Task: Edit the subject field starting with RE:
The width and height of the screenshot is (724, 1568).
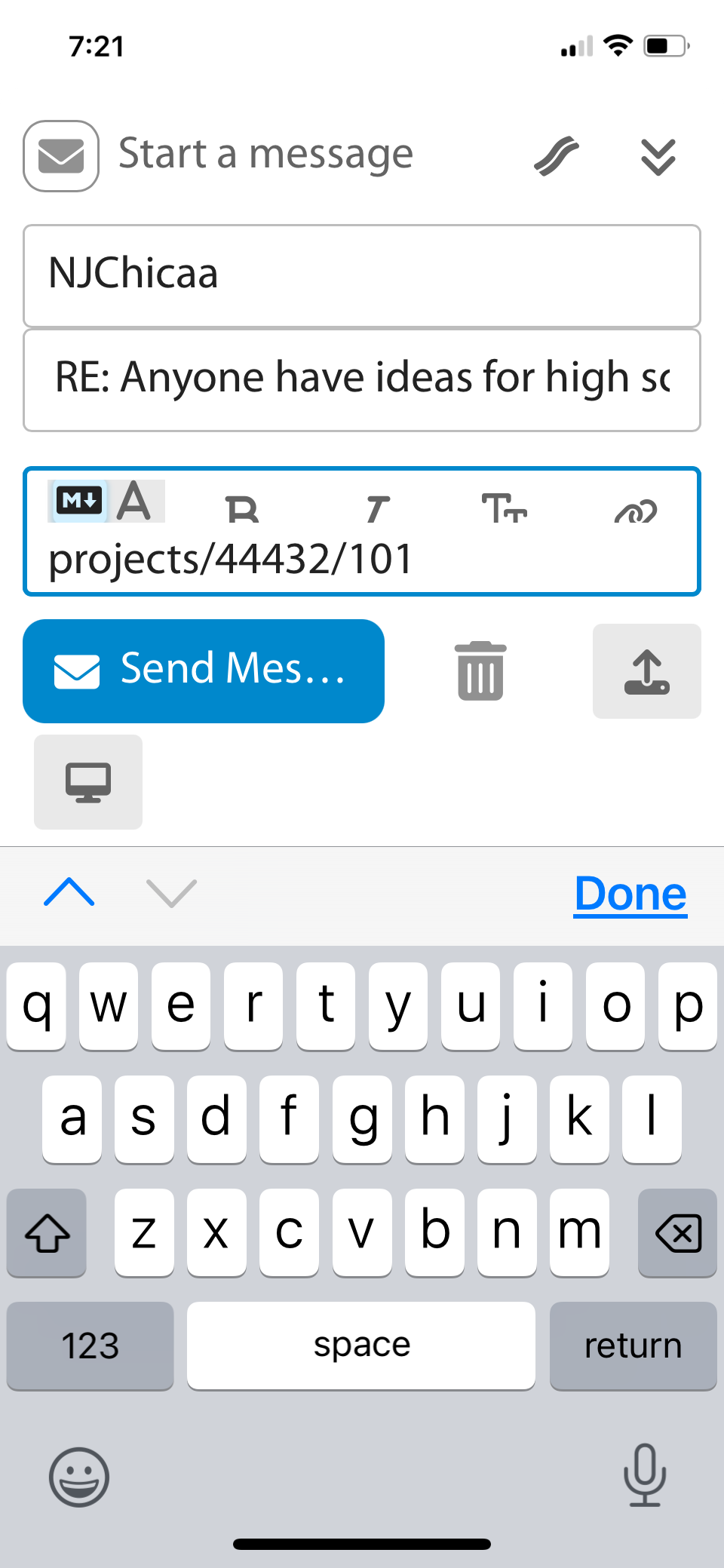Action: point(362,379)
